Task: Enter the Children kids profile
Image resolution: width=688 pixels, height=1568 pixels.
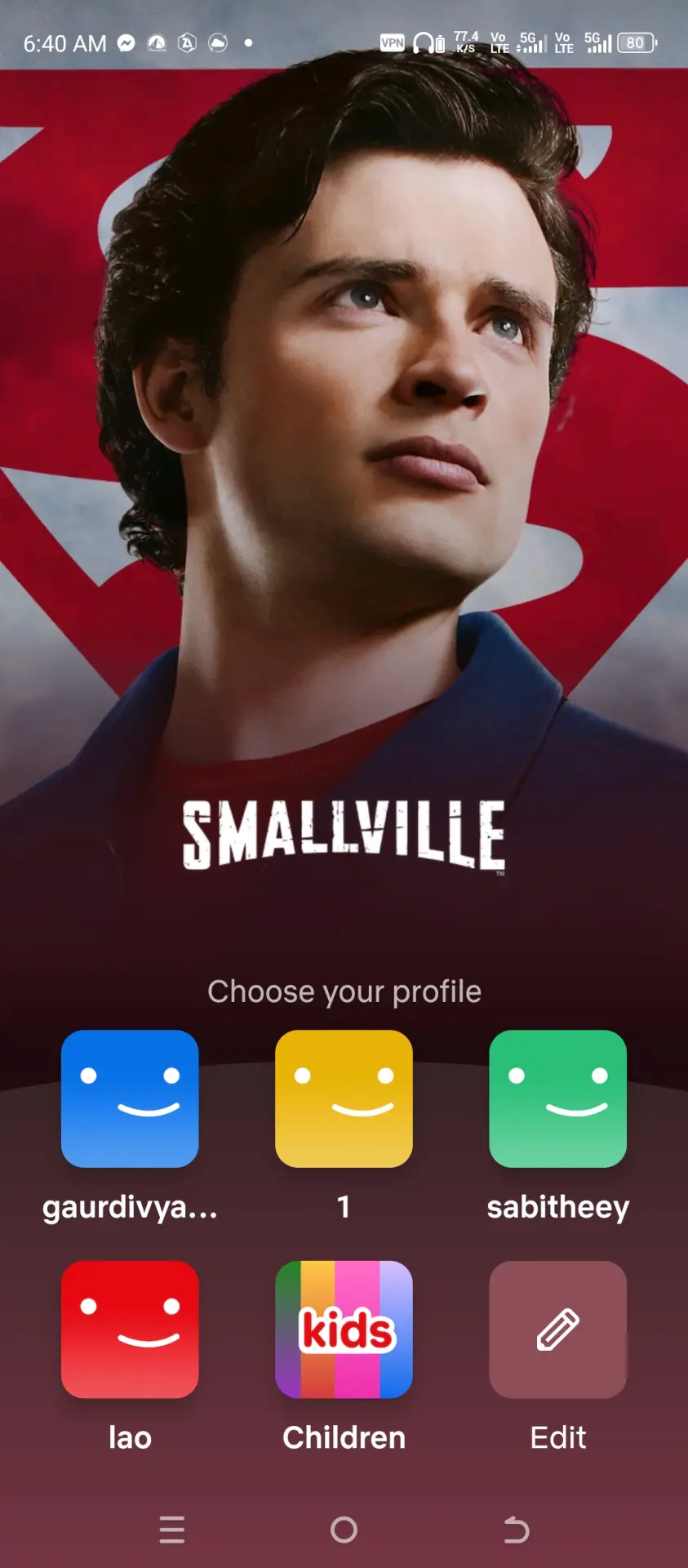Action: pos(344,1330)
